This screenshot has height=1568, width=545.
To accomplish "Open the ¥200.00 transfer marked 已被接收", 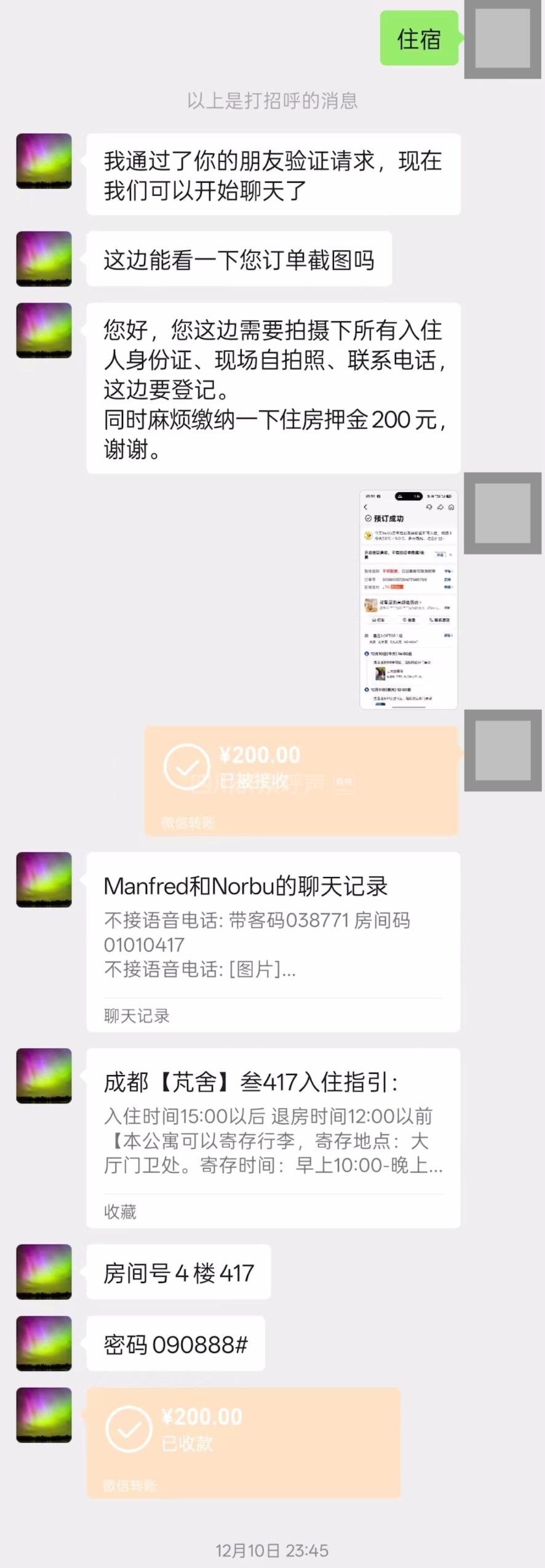I will (301, 780).
